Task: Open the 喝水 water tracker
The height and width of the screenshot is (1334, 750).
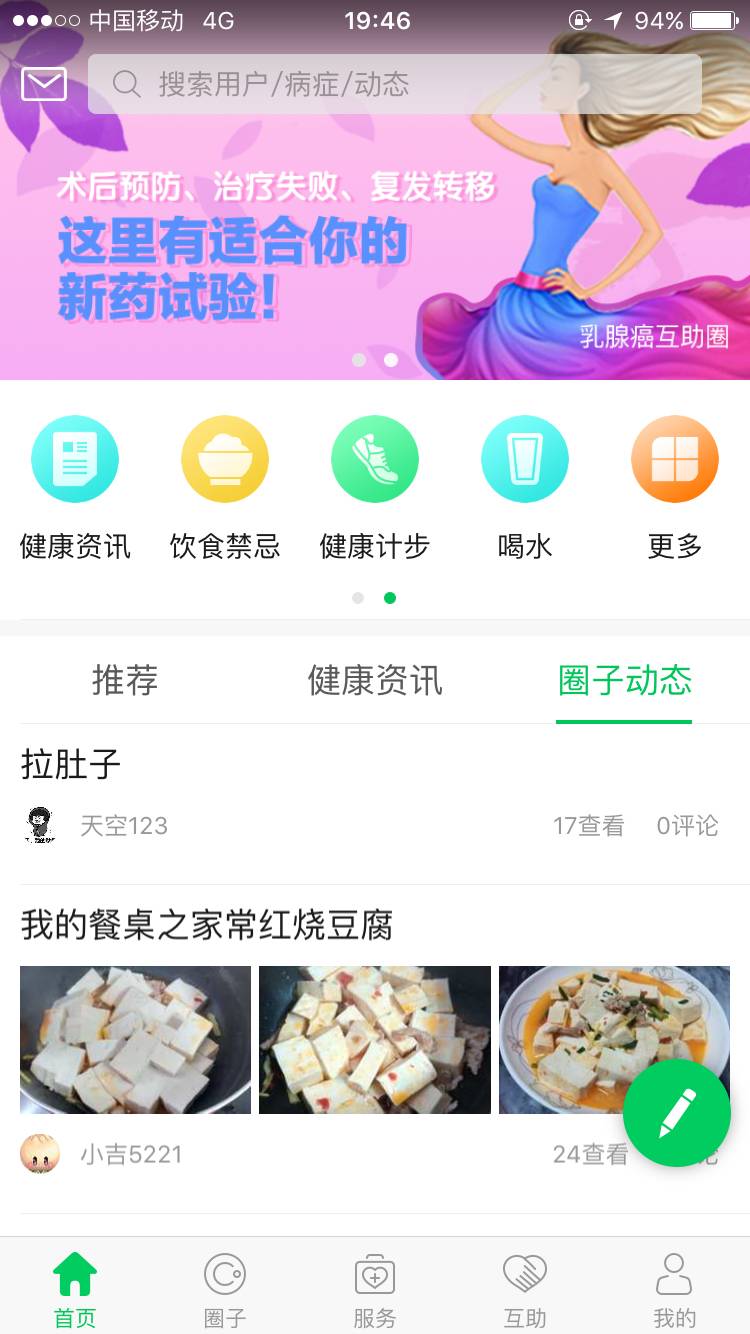Action: pyautogui.click(x=525, y=460)
